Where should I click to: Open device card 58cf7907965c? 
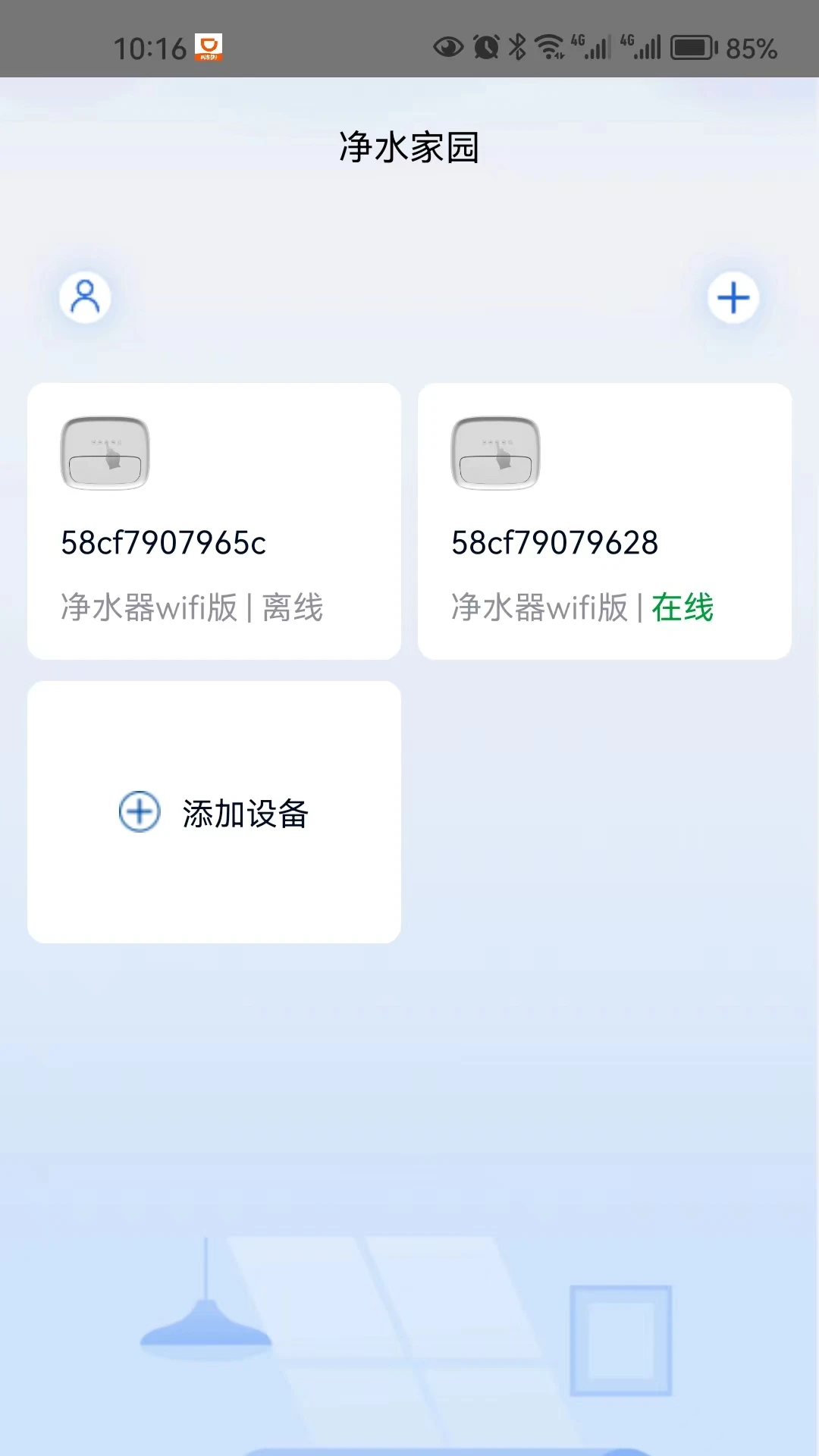213,520
